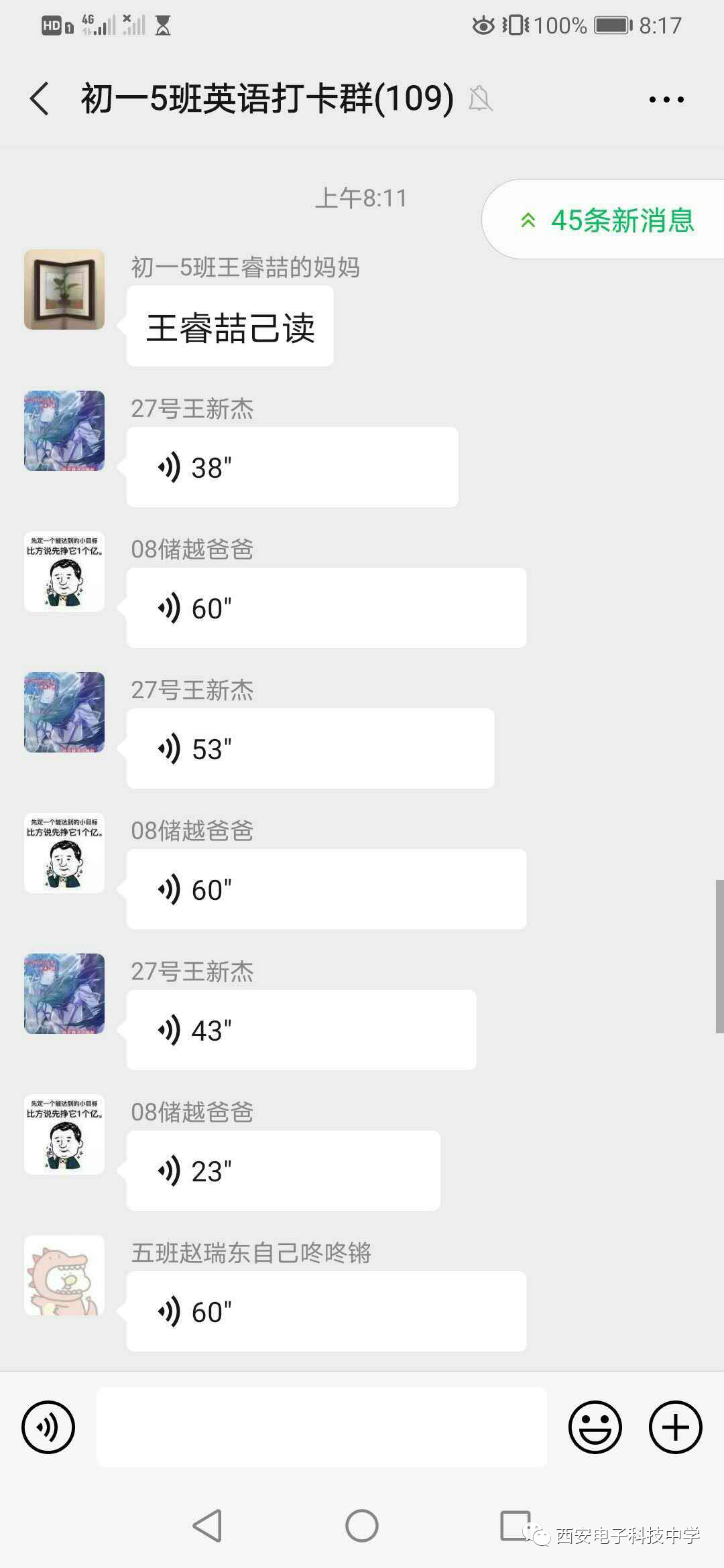Open the group chat overflow menu

pos(666,99)
